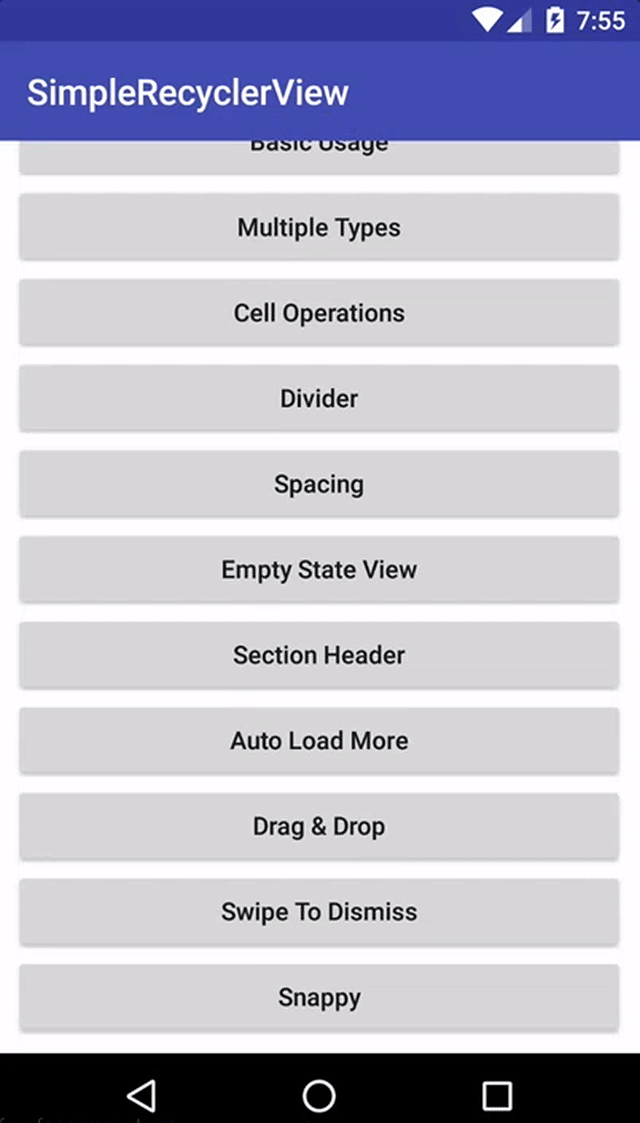Return to the home screen
The image size is (640, 1123).
pyautogui.click(x=319, y=1095)
